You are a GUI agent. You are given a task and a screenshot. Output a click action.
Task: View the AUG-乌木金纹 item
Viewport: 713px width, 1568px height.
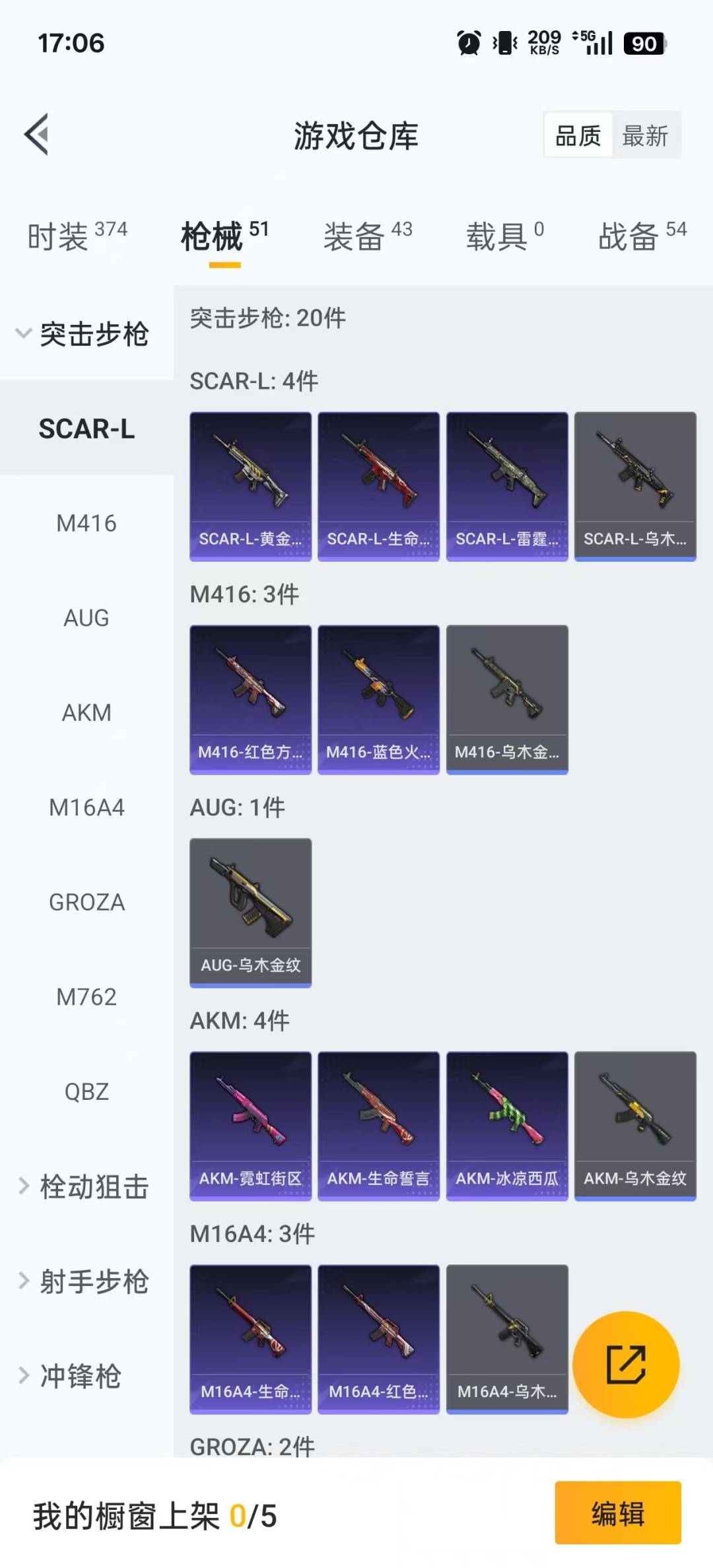[250, 913]
